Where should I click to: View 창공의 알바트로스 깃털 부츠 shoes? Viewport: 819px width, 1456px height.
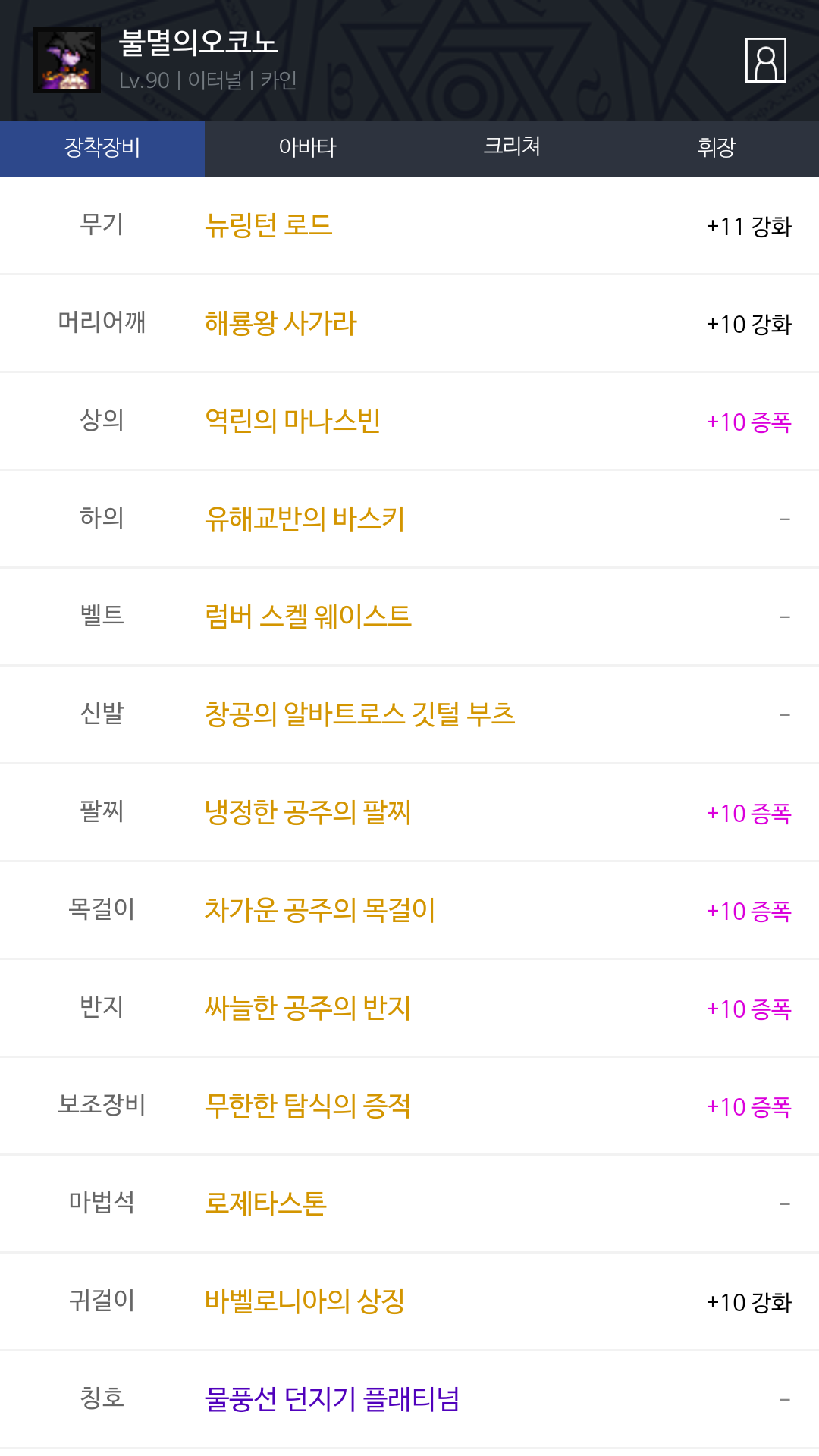(x=360, y=714)
